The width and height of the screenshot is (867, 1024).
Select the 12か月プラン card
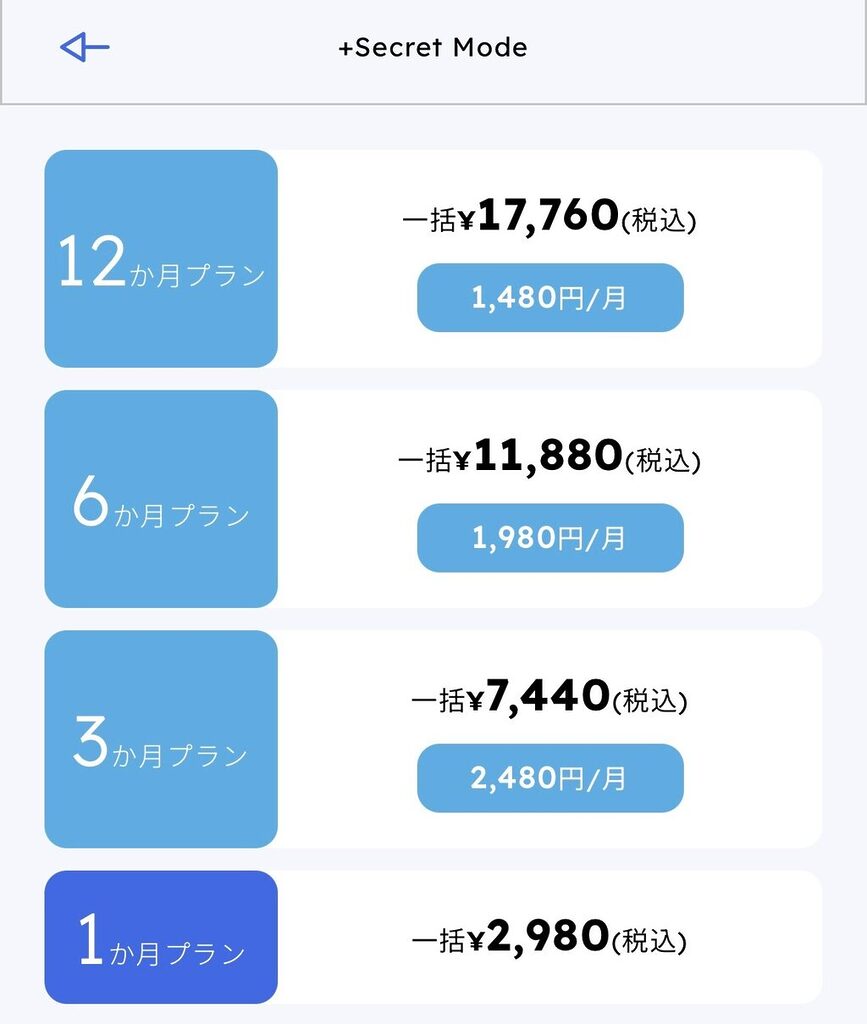point(432,259)
